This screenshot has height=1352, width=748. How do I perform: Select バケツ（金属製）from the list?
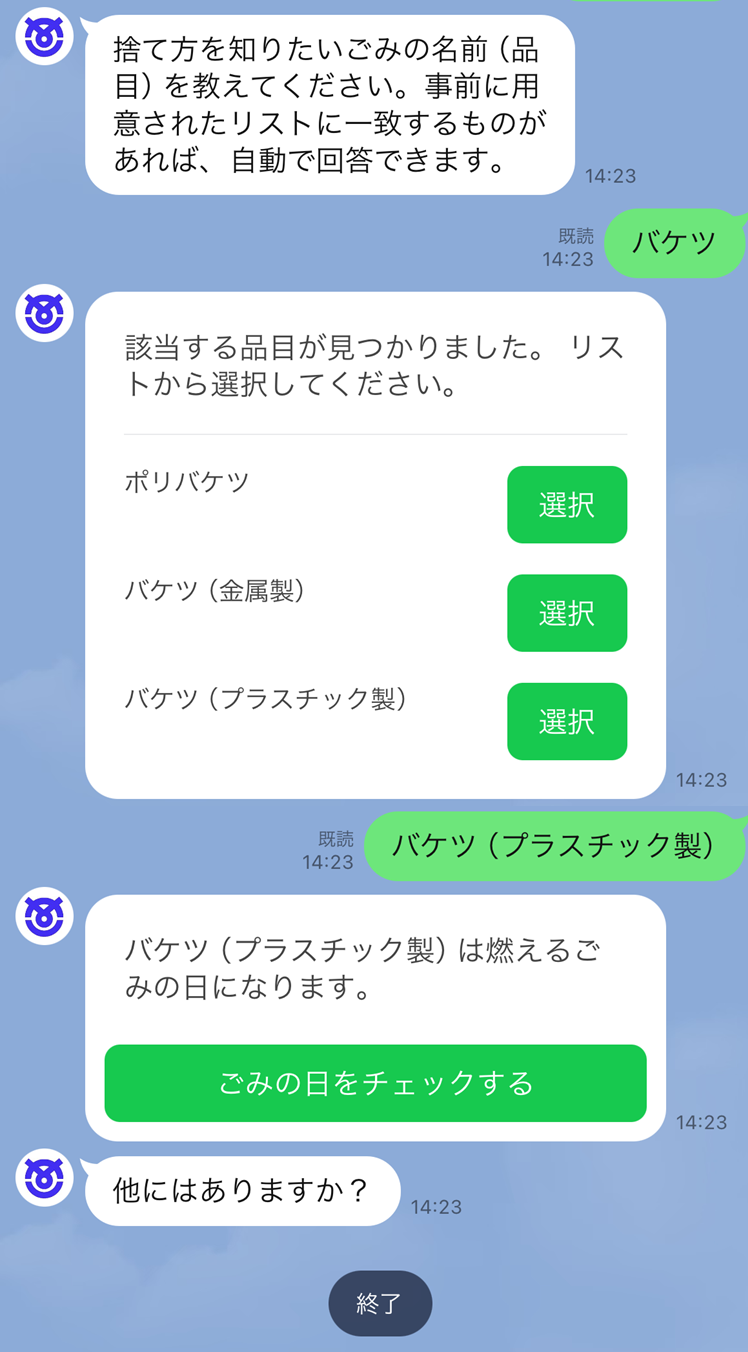(567, 613)
